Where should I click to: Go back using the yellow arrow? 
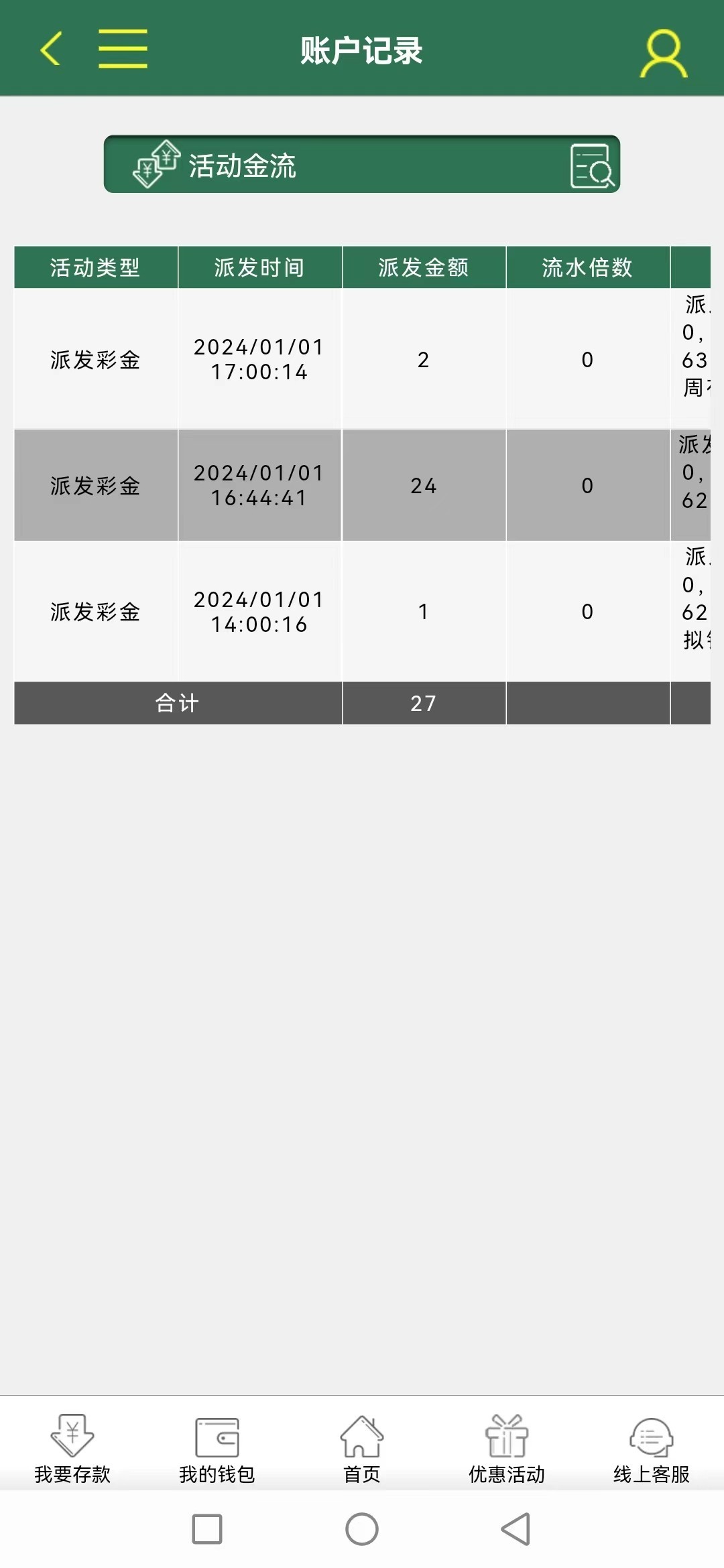51,48
